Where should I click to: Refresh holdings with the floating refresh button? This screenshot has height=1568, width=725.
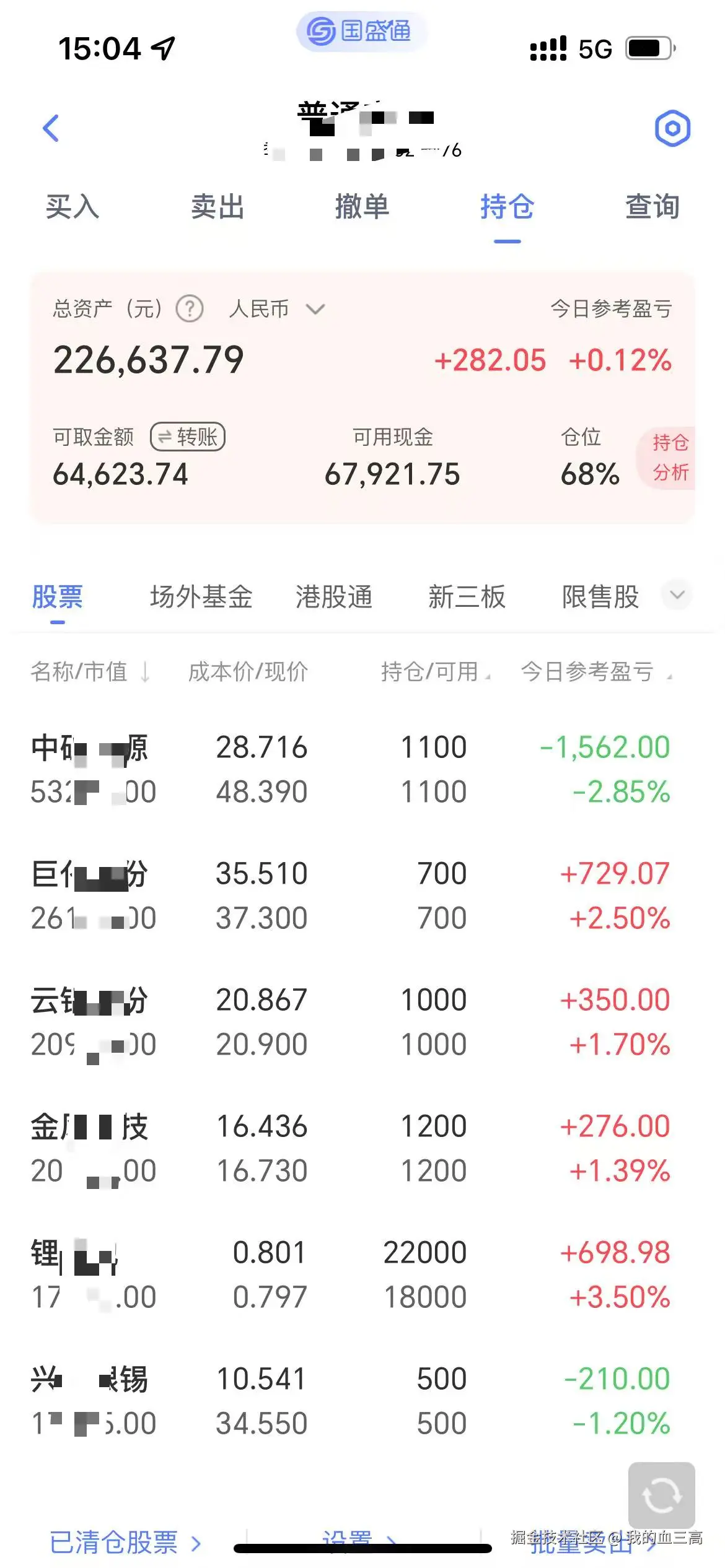(661, 1495)
